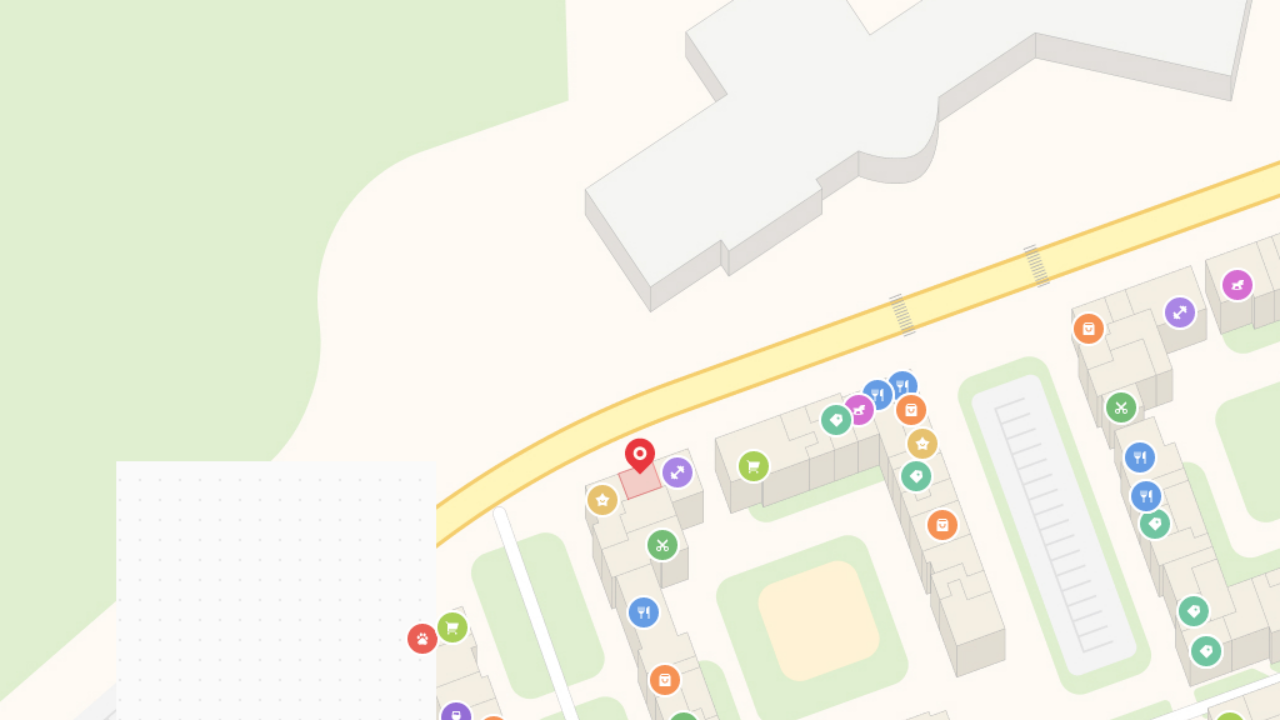This screenshot has width=1280, height=720.
Task: Select the green cart marker beside the paw marker
Action: [453, 628]
